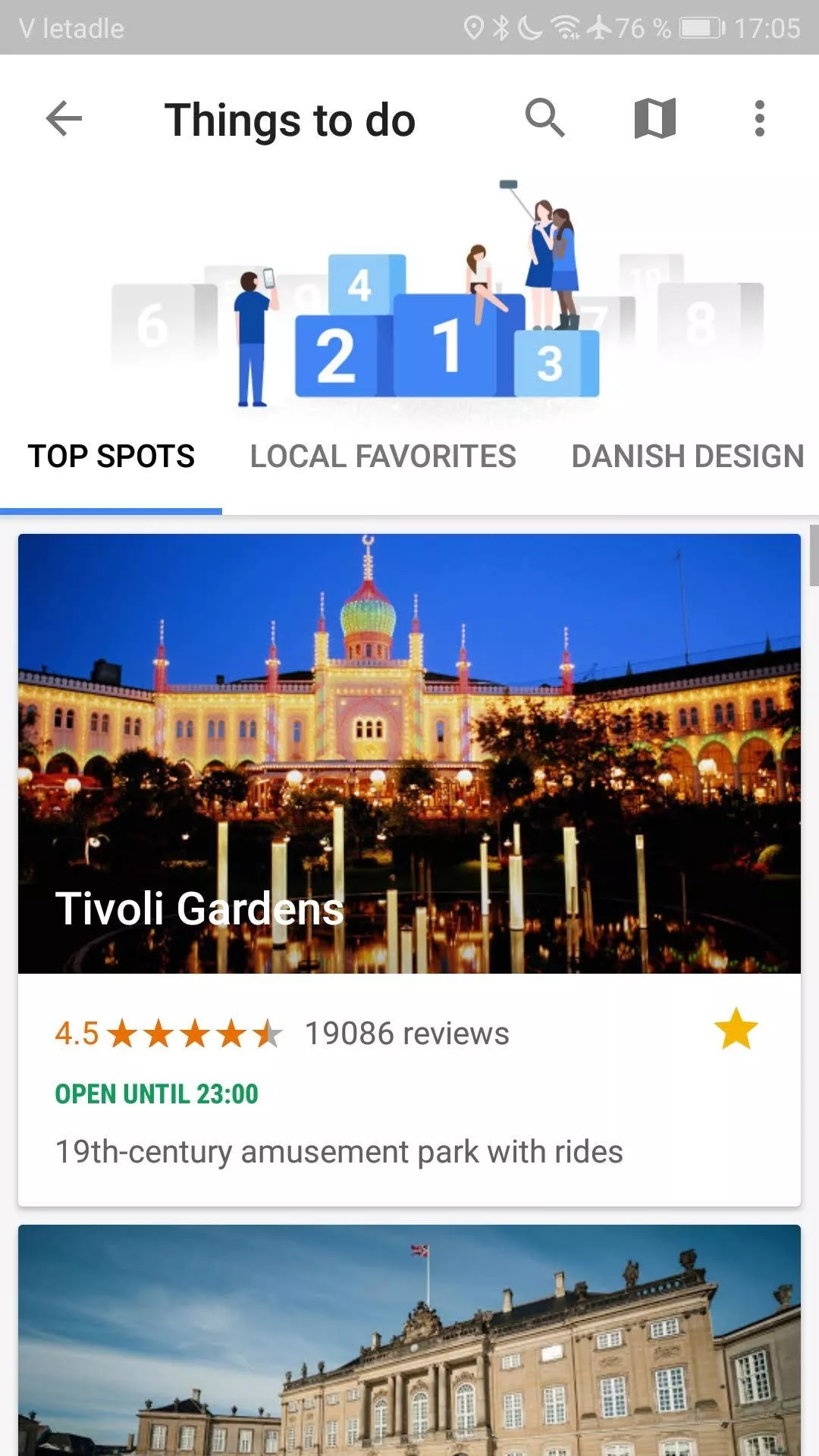Switch to the Local Favorites tab
The height and width of the screenshot is (1456, 819).
(x=383, y=457)
